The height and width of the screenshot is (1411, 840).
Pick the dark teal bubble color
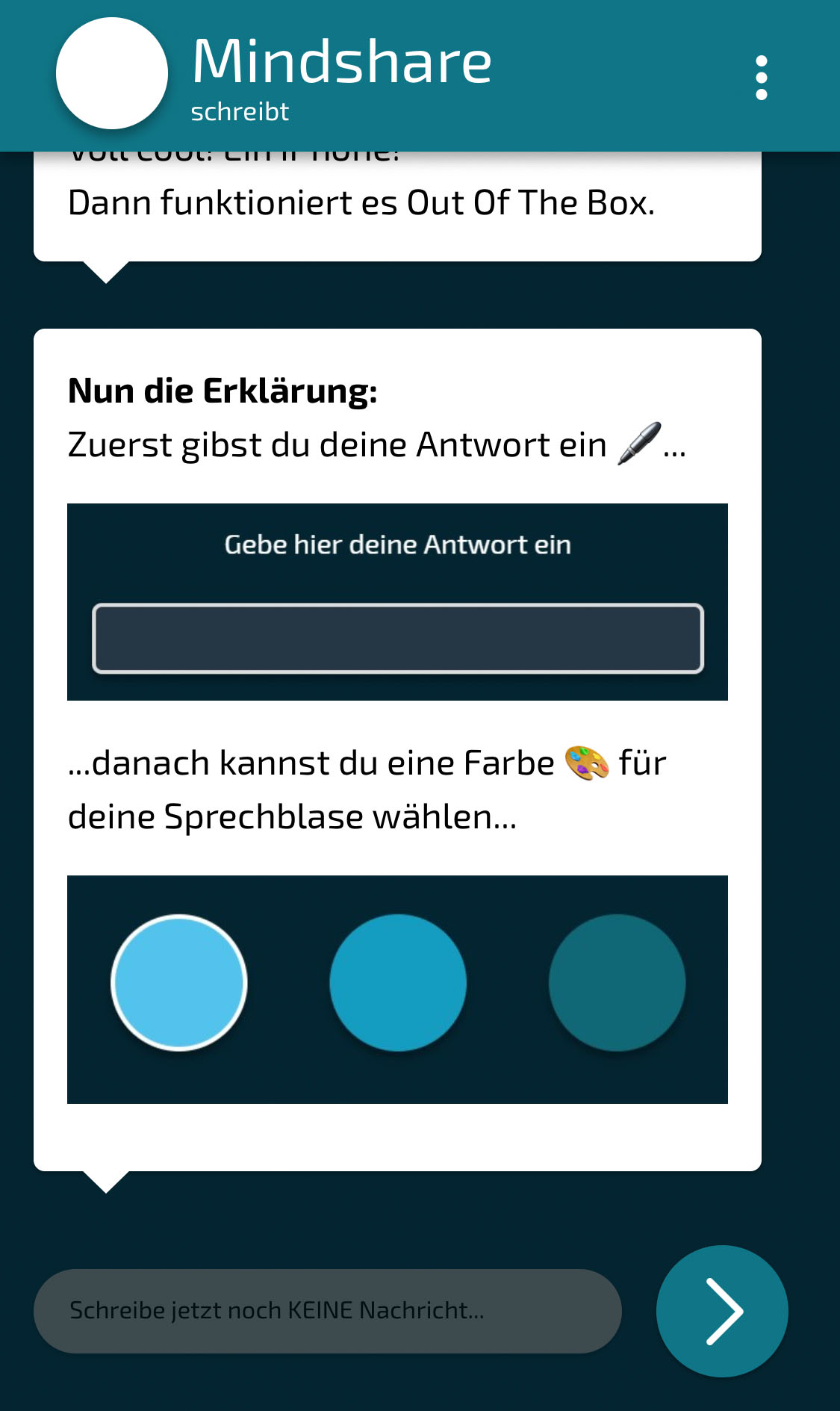pos(617,982)
